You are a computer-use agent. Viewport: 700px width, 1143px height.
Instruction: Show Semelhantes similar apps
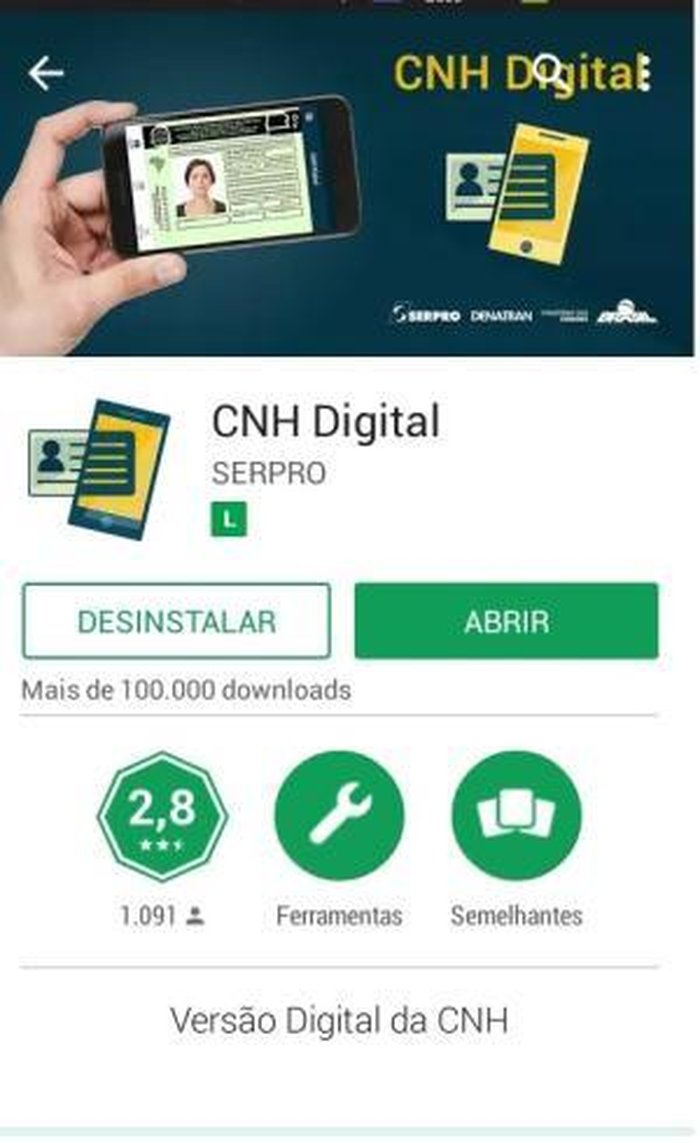pyautogui.click(x=516, y=817)
